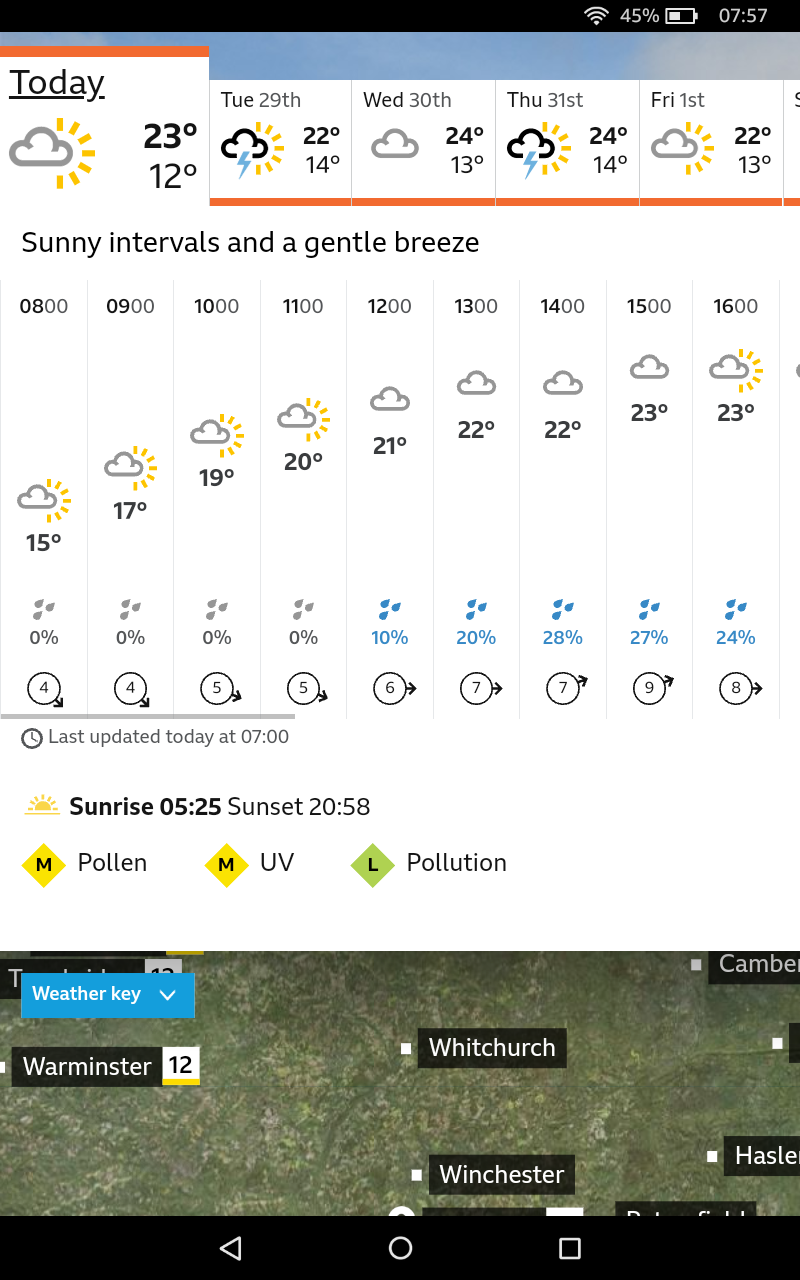Viewport: 800px width, 1280px height.
Task: Go back with system back button
Action: (231, 1247)
